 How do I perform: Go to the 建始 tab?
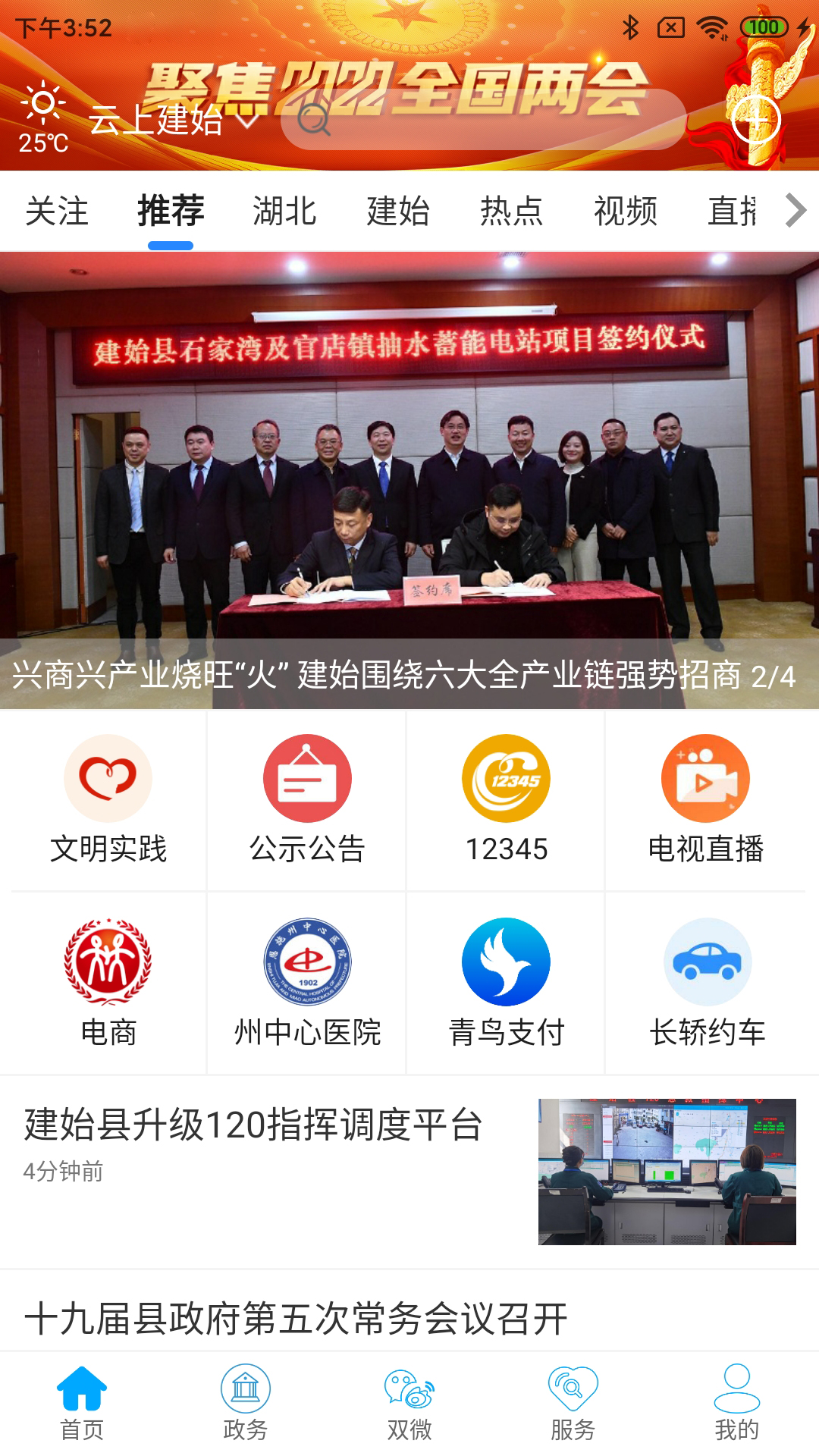click(x=398, y=211)
